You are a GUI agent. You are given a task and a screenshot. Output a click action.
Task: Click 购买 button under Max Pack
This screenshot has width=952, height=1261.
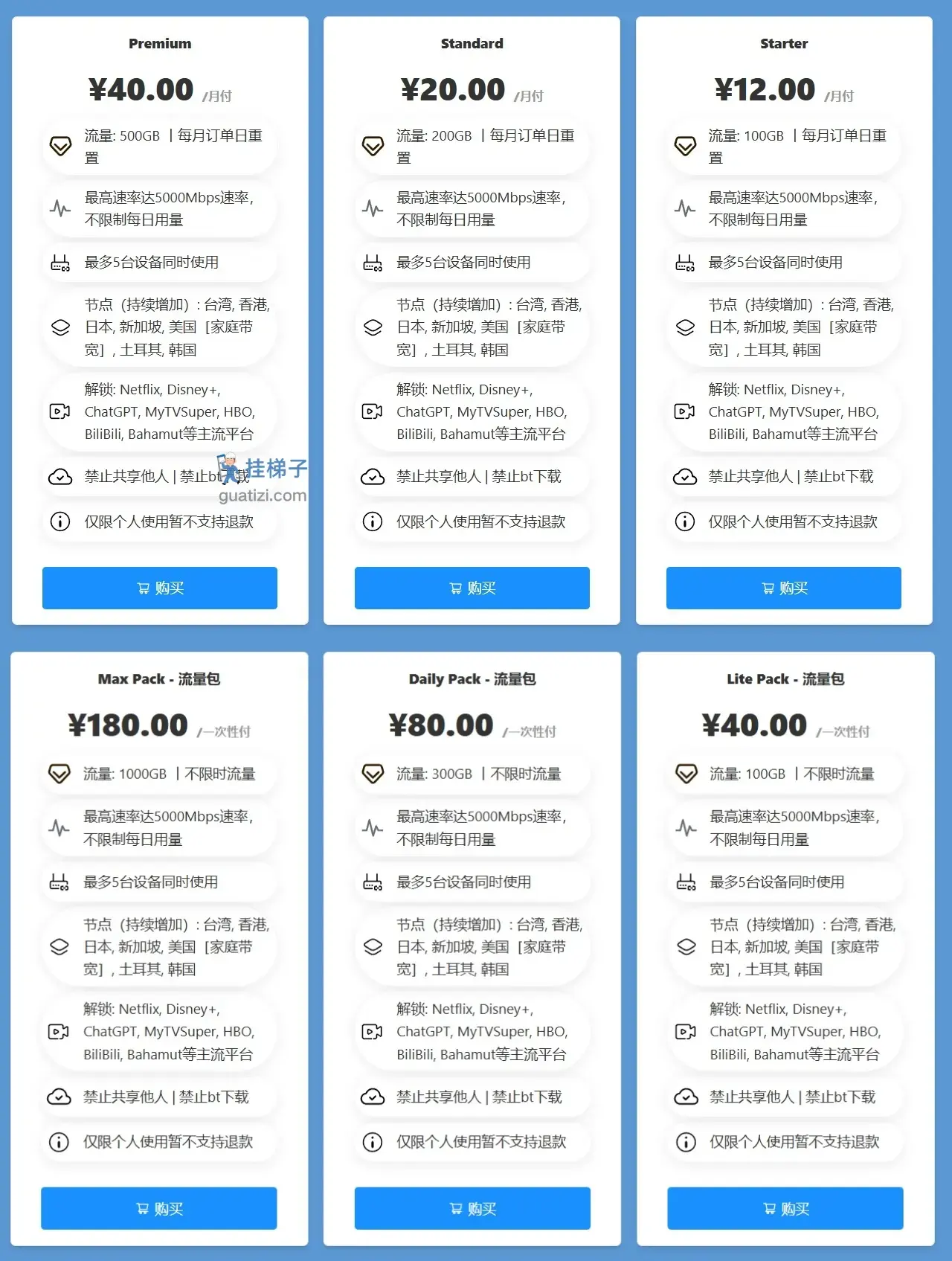click(159, 1208)
